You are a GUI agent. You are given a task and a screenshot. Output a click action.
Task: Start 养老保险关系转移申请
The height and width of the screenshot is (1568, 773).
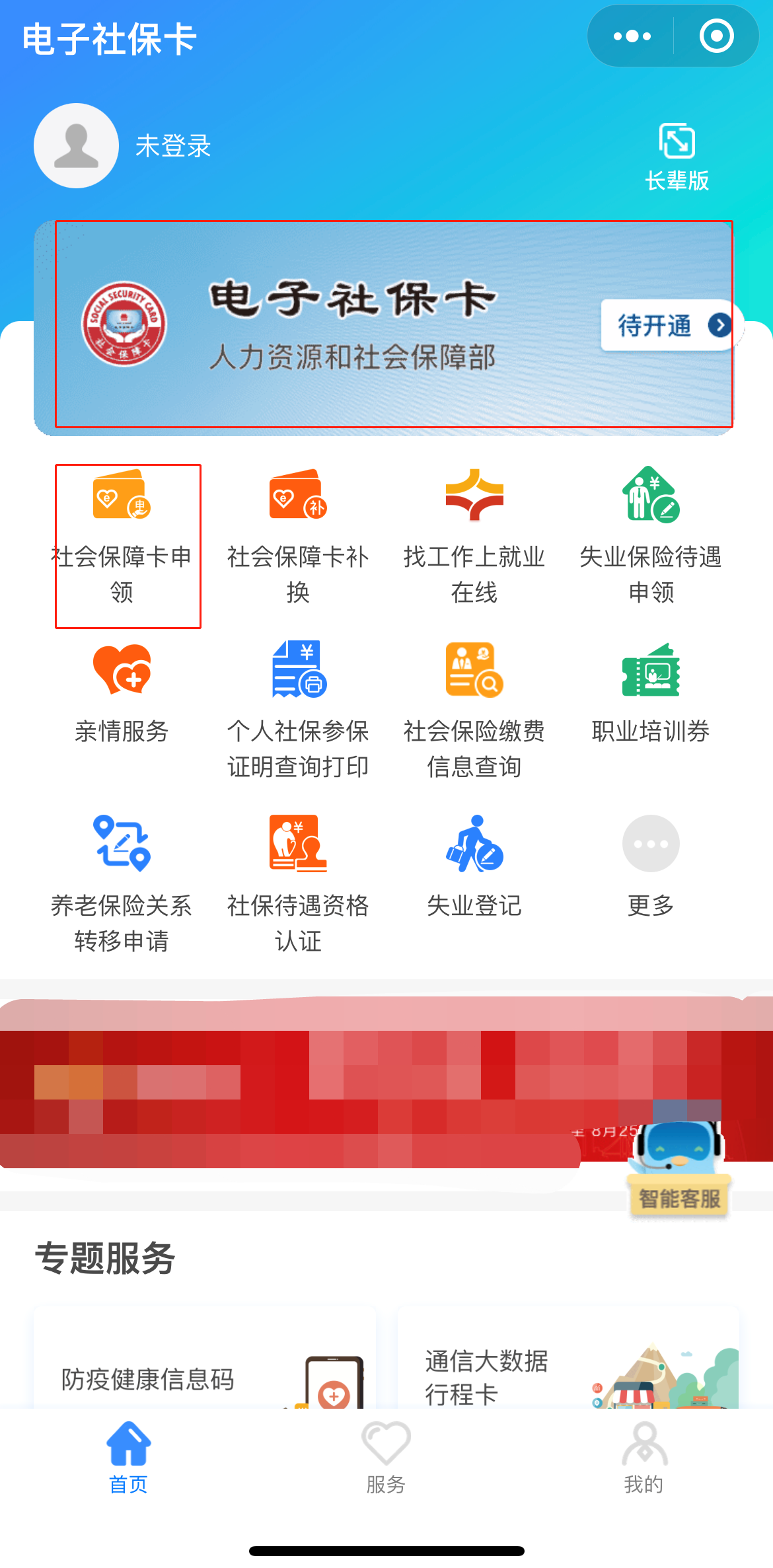point(122,882)
